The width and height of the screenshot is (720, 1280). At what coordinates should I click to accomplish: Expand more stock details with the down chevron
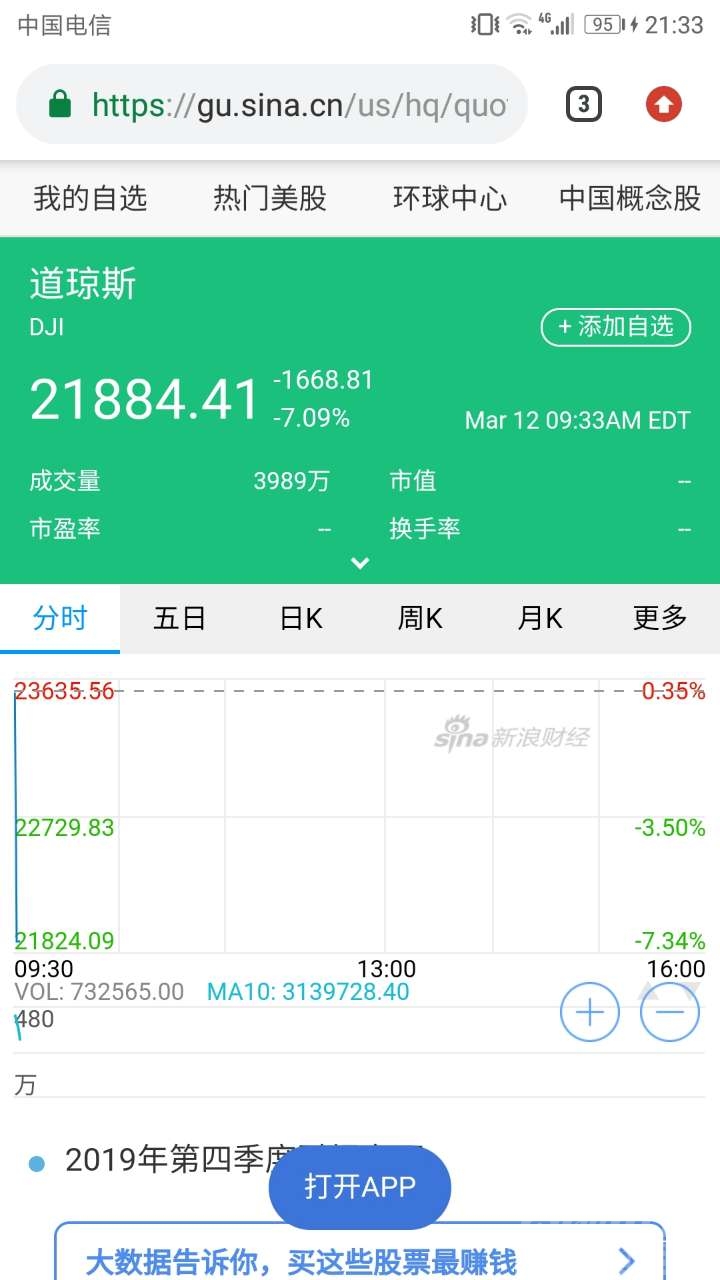360,563
